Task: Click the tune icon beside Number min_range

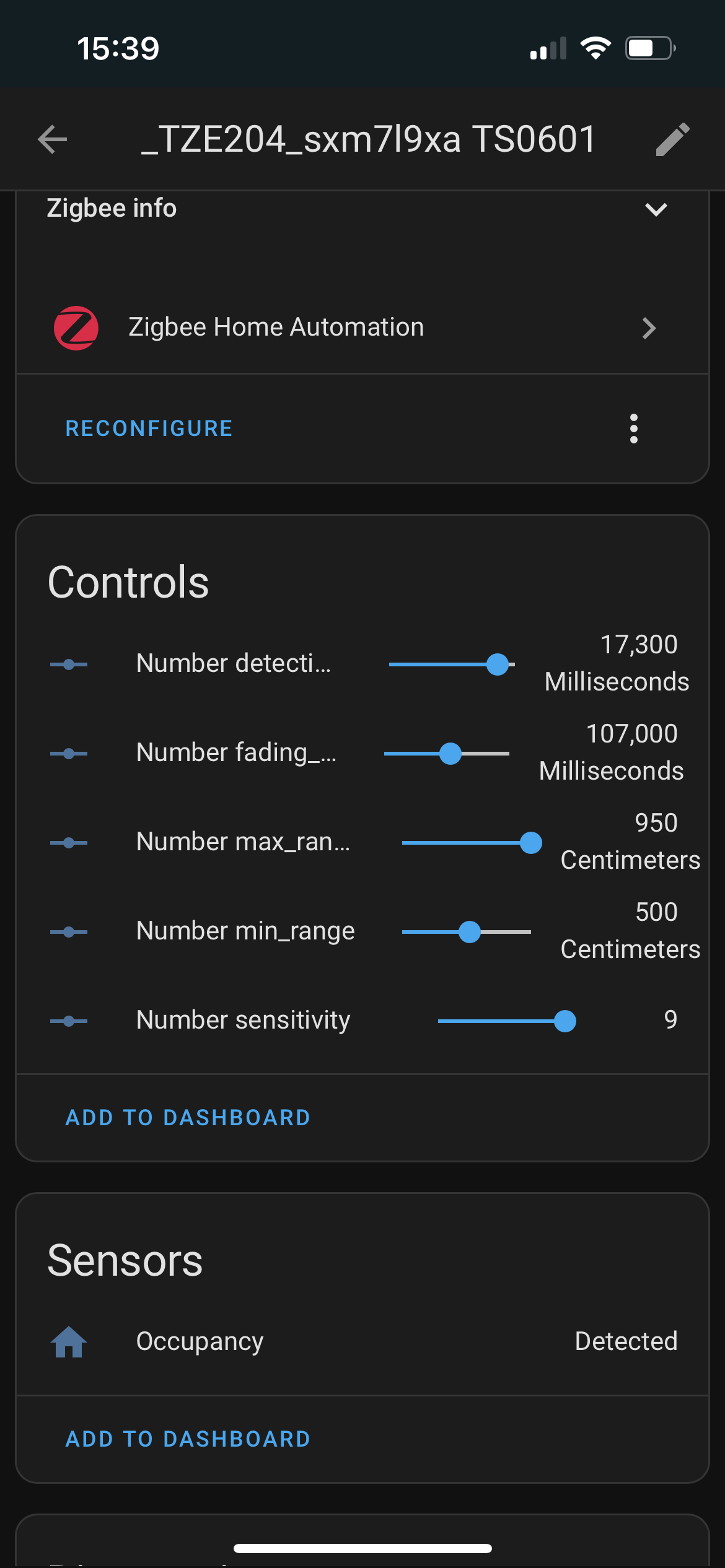Action: pyautogui.click(x=69, y=931)
